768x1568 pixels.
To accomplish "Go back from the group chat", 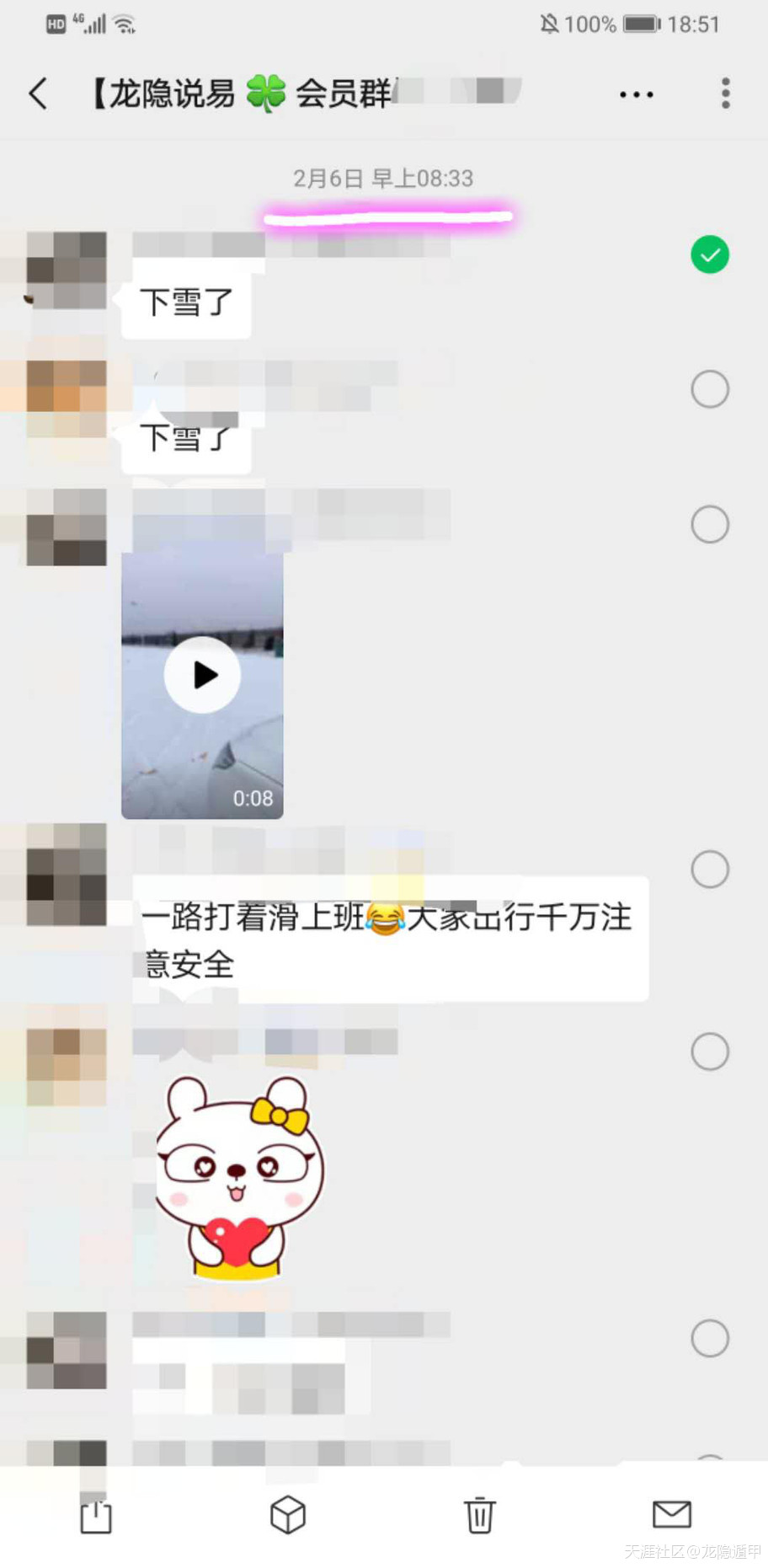I will coord(38,94).
